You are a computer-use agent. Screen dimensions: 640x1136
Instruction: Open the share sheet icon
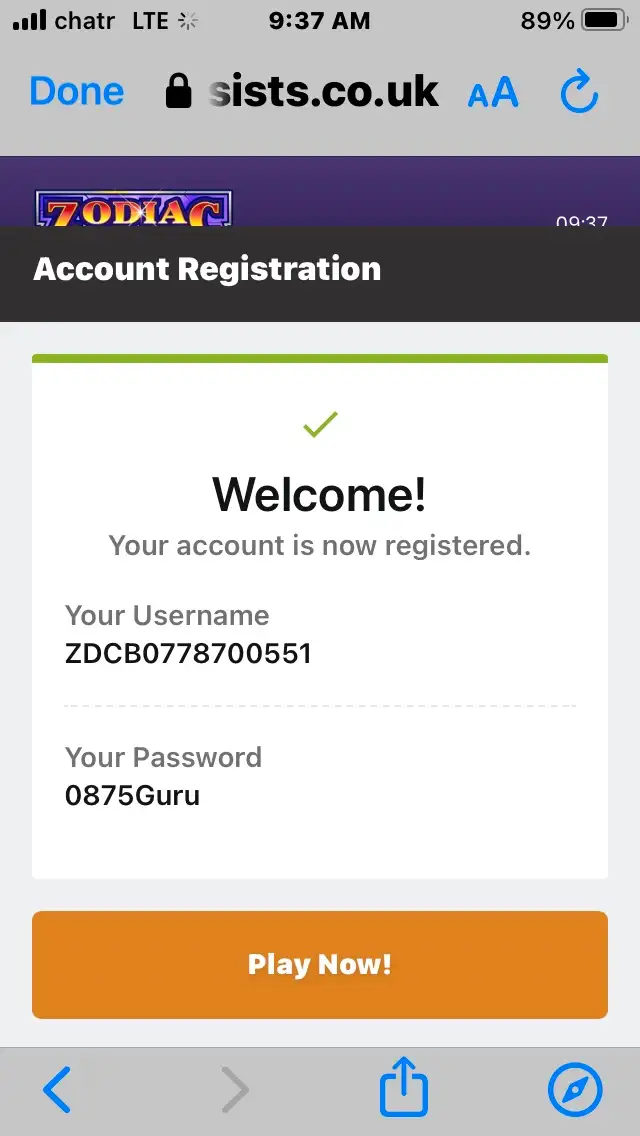(404, 1086)
